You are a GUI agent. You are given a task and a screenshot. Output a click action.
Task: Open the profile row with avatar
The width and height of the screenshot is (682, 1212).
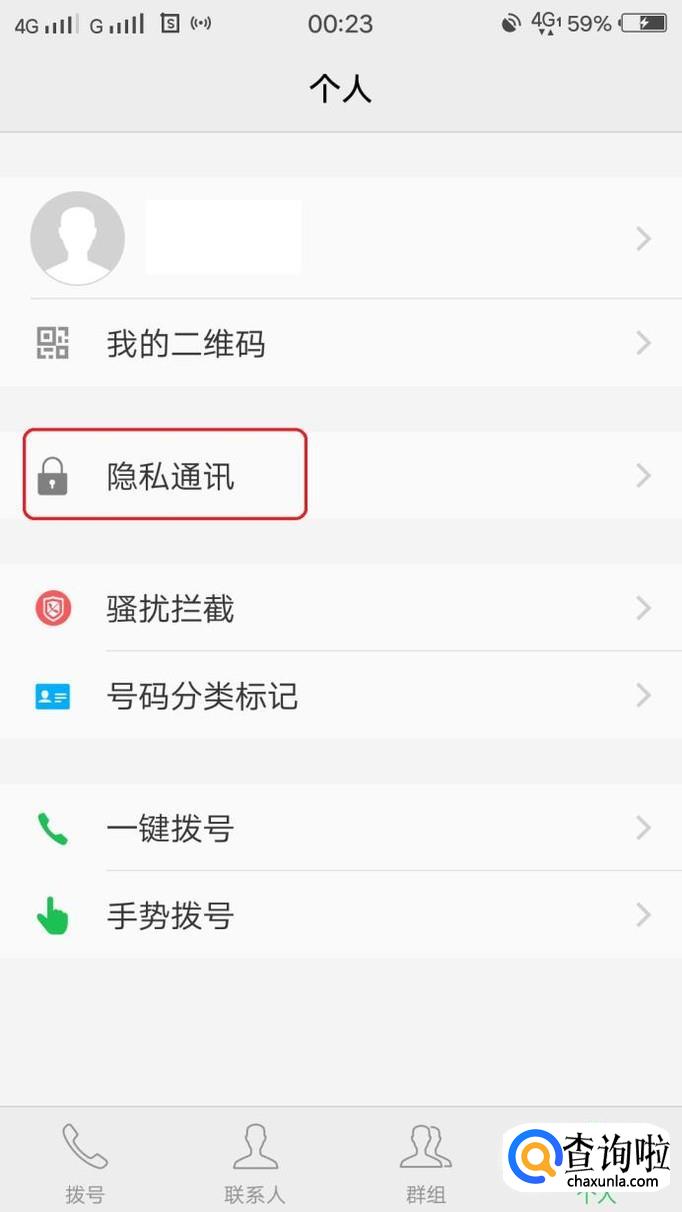pos(340,238)
